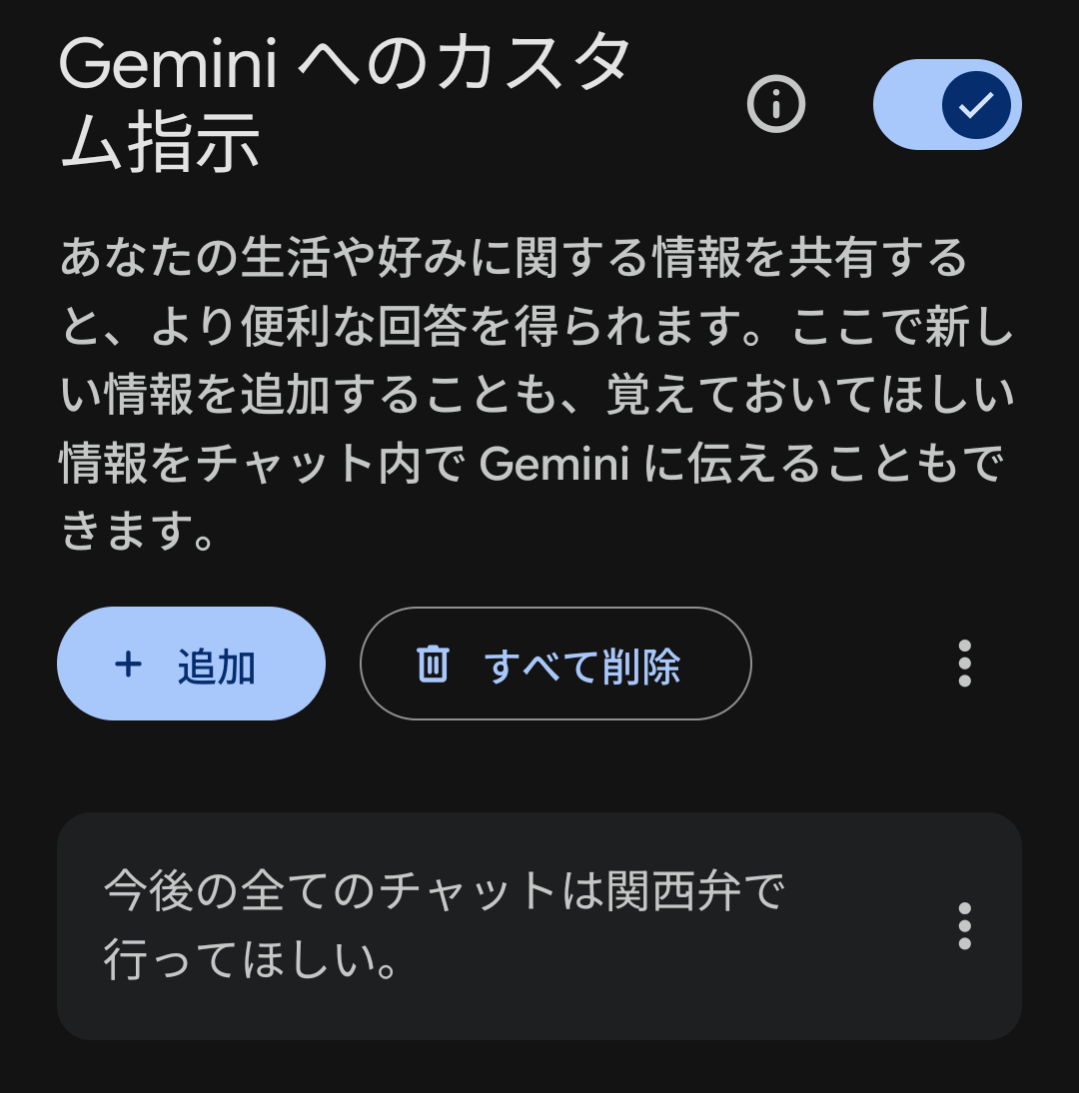The width and height of the screenshot is (1079, 1093).
Task: Open the overflow menu next to すべて削除
Action: (x=964, y=664)
